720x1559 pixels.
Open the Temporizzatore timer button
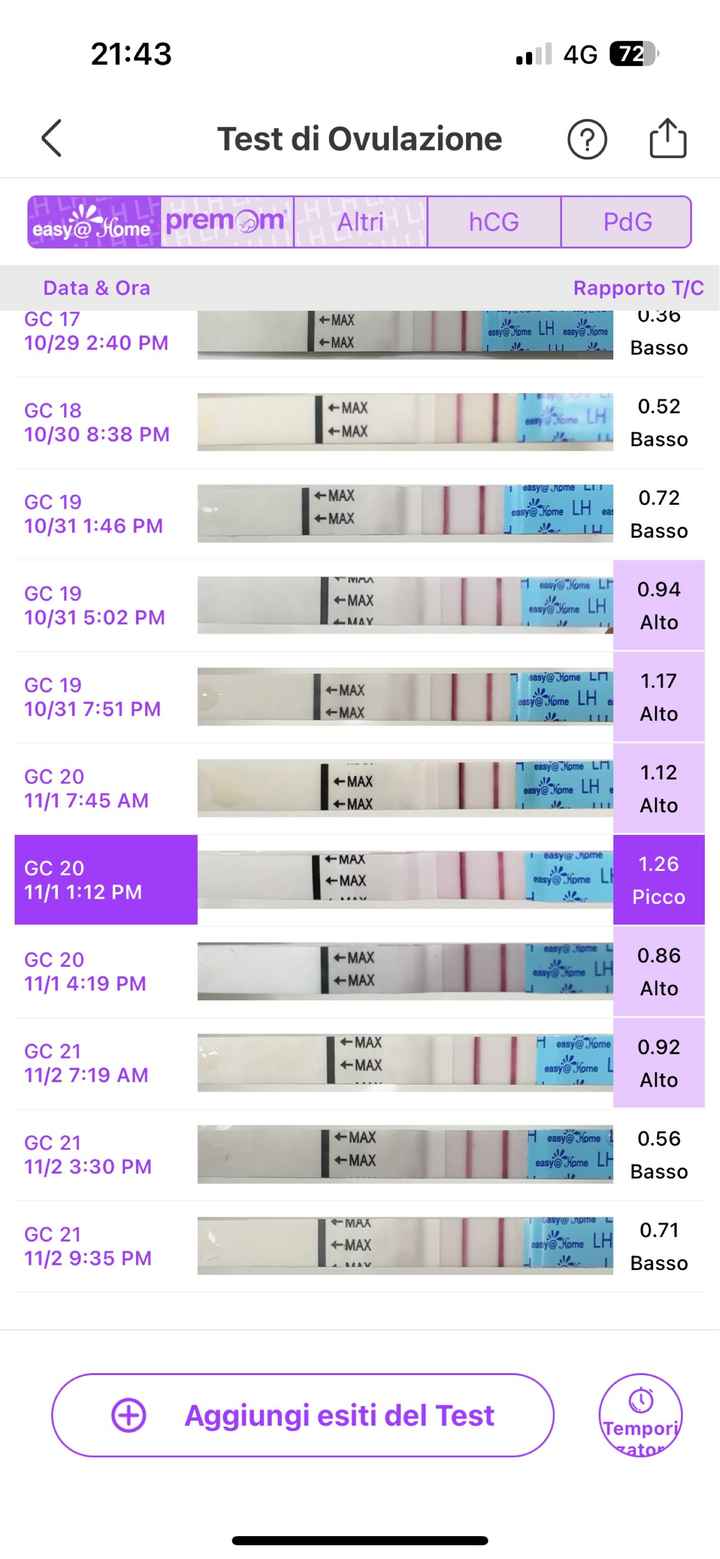(640, 1415)
